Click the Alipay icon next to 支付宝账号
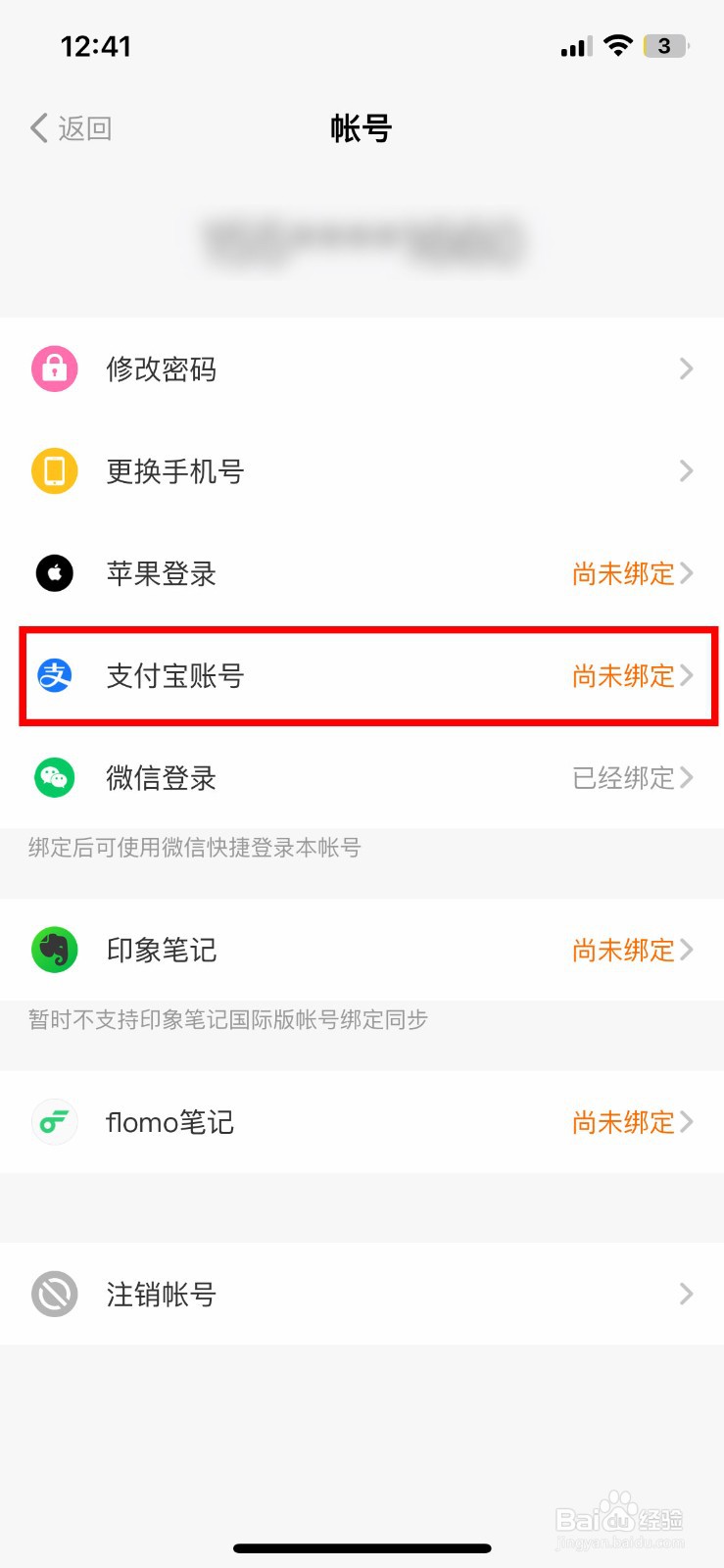The image size is (724, 1568). click(x=54, y=676)
